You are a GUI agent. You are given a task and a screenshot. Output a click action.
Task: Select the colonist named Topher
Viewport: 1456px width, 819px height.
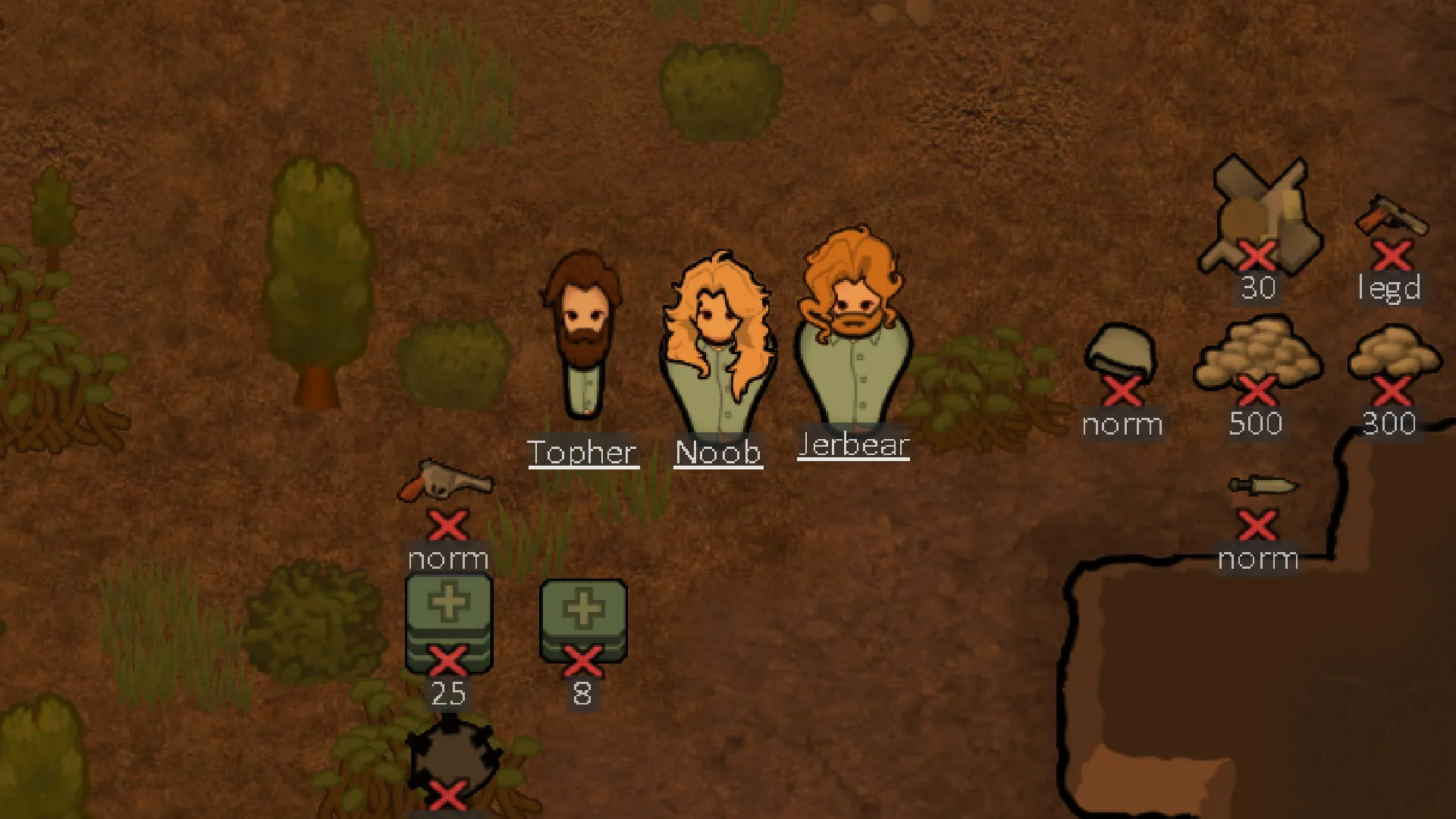tap(582, 334)
